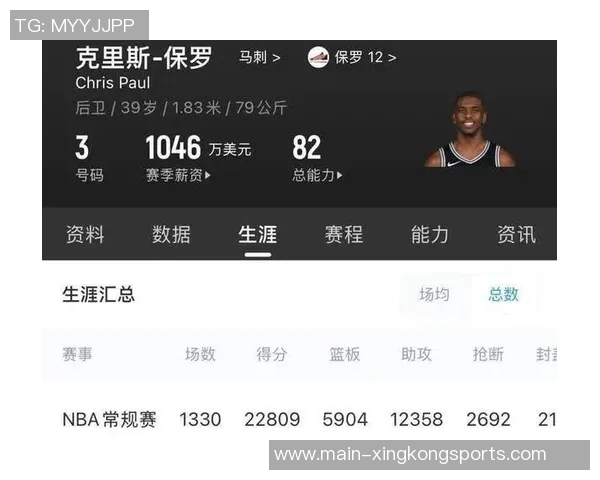Go to the 赛程 tab
The height and width of the screenshot is (480, 600).
(x=344, y=235)
